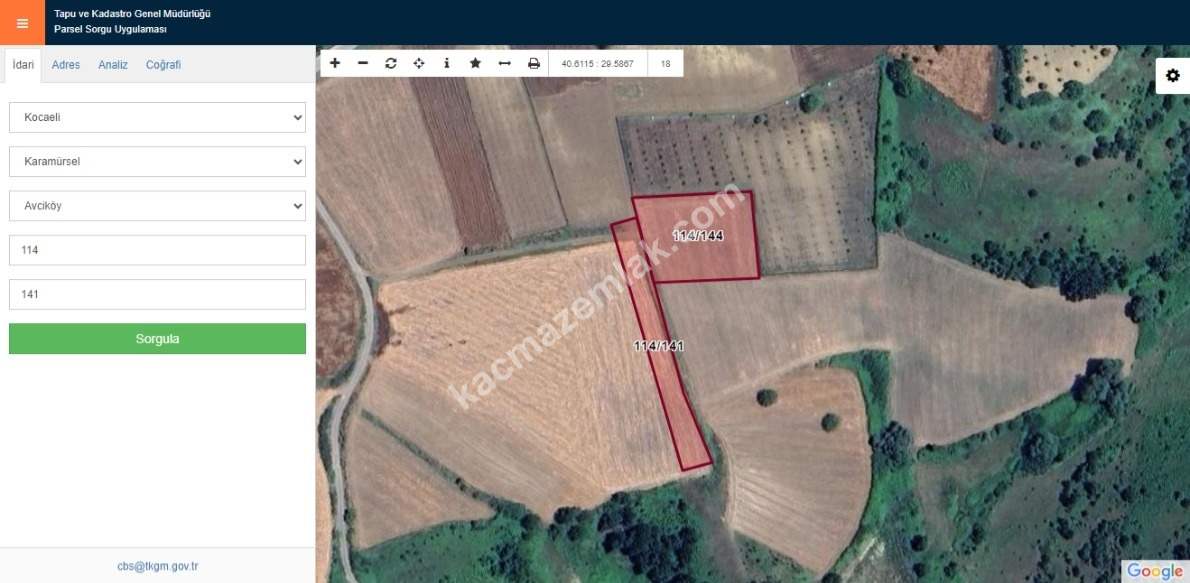Zoom out of the map
Screen dimensions: 1190x583
pos(363,63)
